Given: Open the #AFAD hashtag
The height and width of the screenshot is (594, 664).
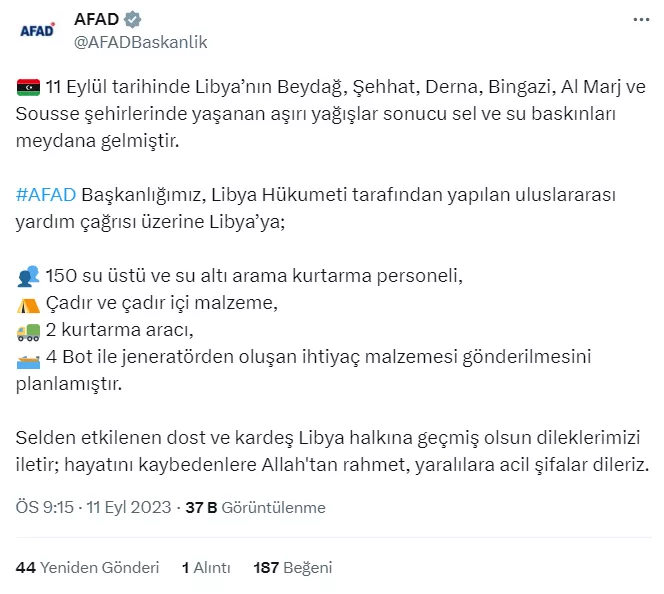Looking at the screenshot, I should tap(46, 193).
